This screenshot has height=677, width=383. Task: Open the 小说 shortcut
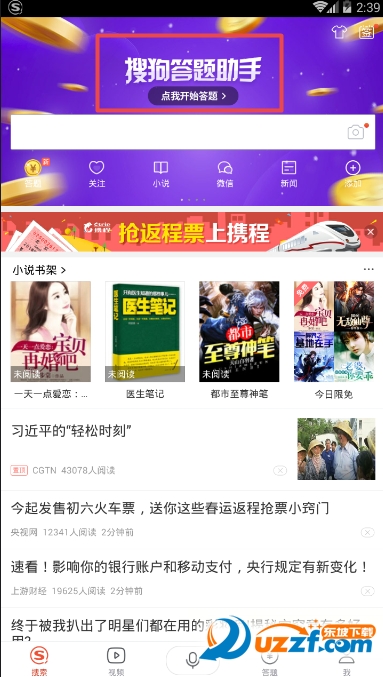point(161,174)
